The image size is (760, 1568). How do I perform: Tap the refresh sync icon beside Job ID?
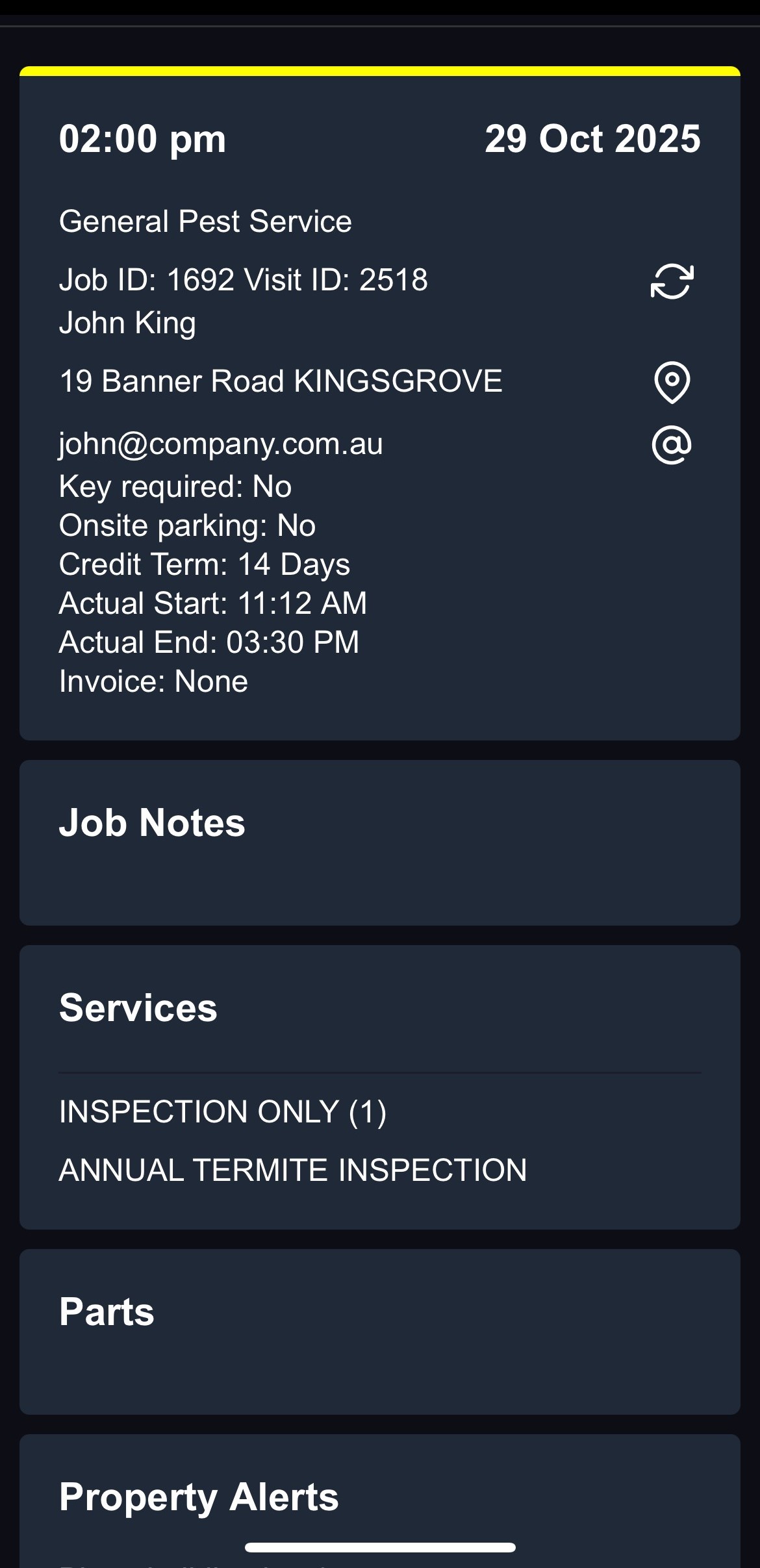point(672,281)
